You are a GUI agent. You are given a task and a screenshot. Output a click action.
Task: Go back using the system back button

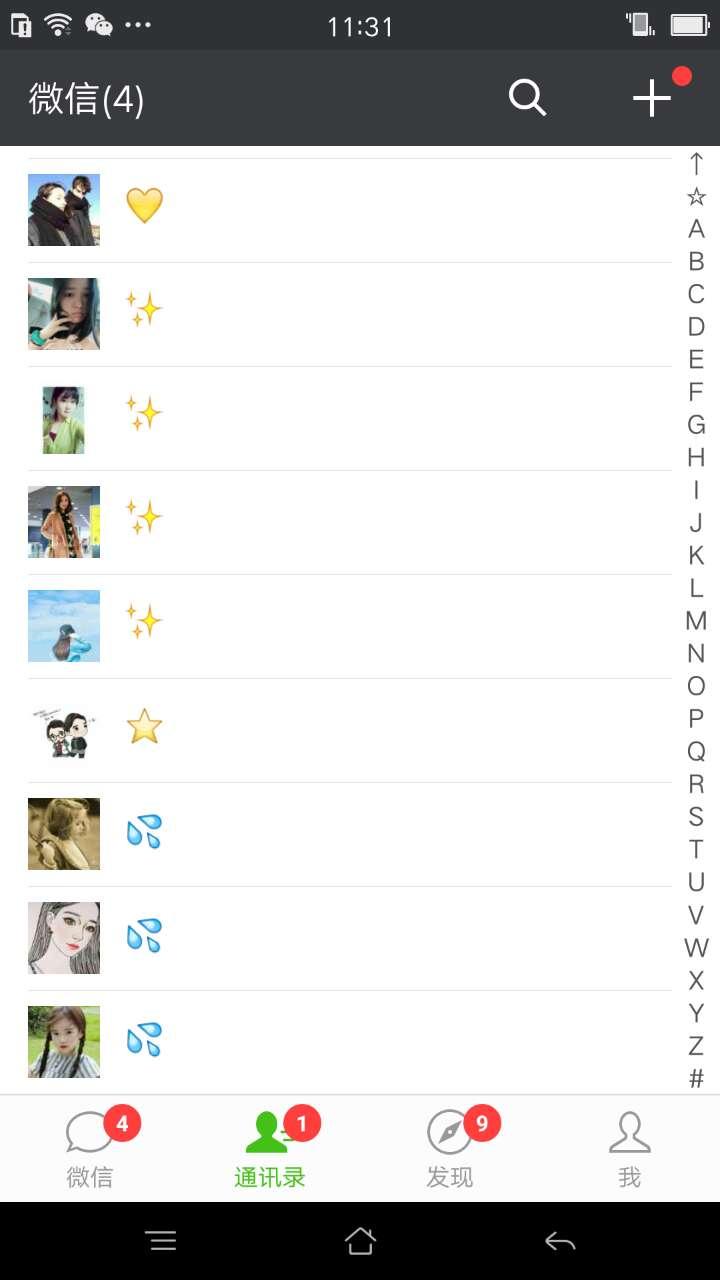(x=560, y=1241)
